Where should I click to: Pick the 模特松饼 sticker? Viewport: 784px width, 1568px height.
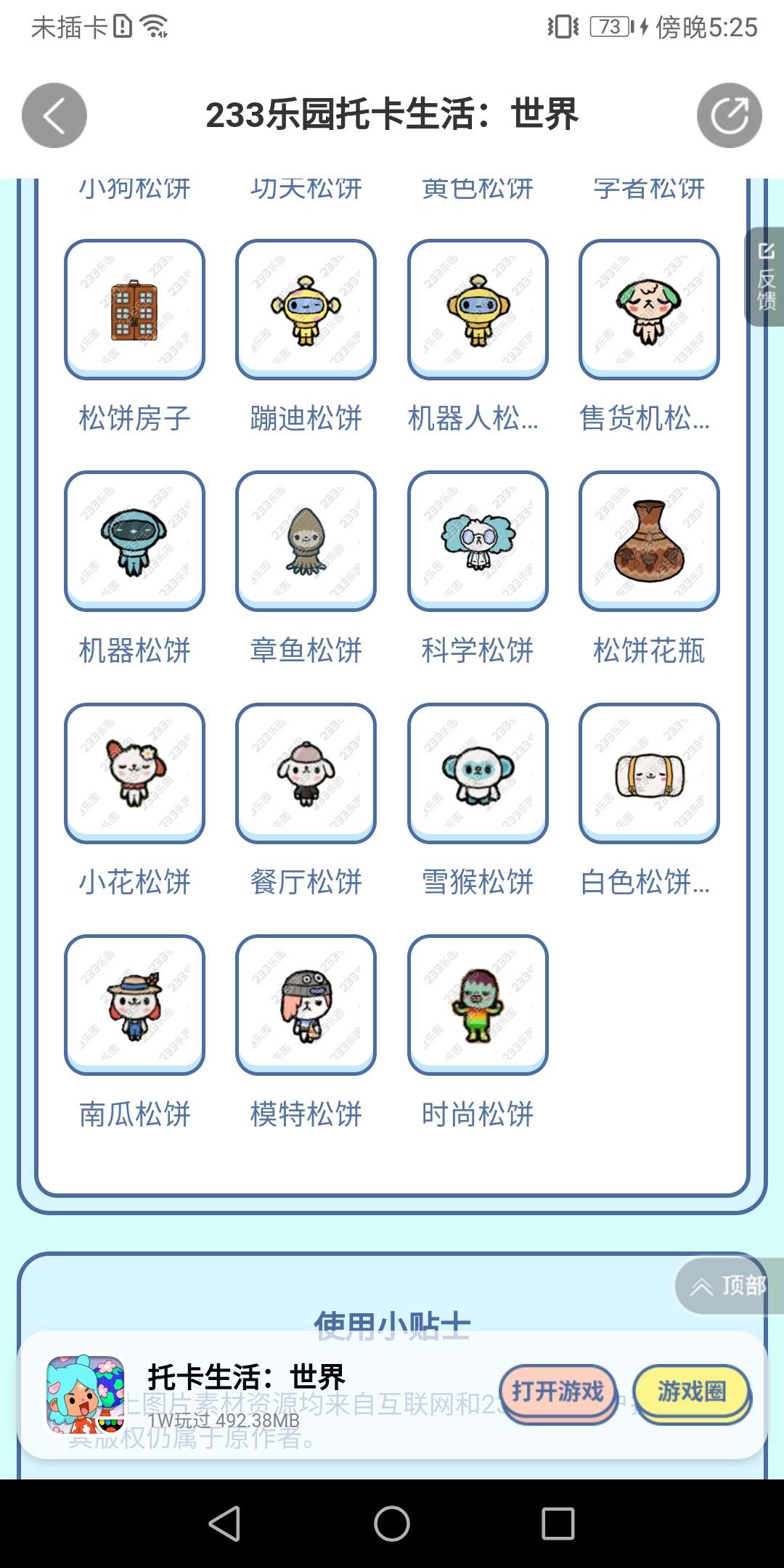pyautogui.click(x=306, y=1005)
